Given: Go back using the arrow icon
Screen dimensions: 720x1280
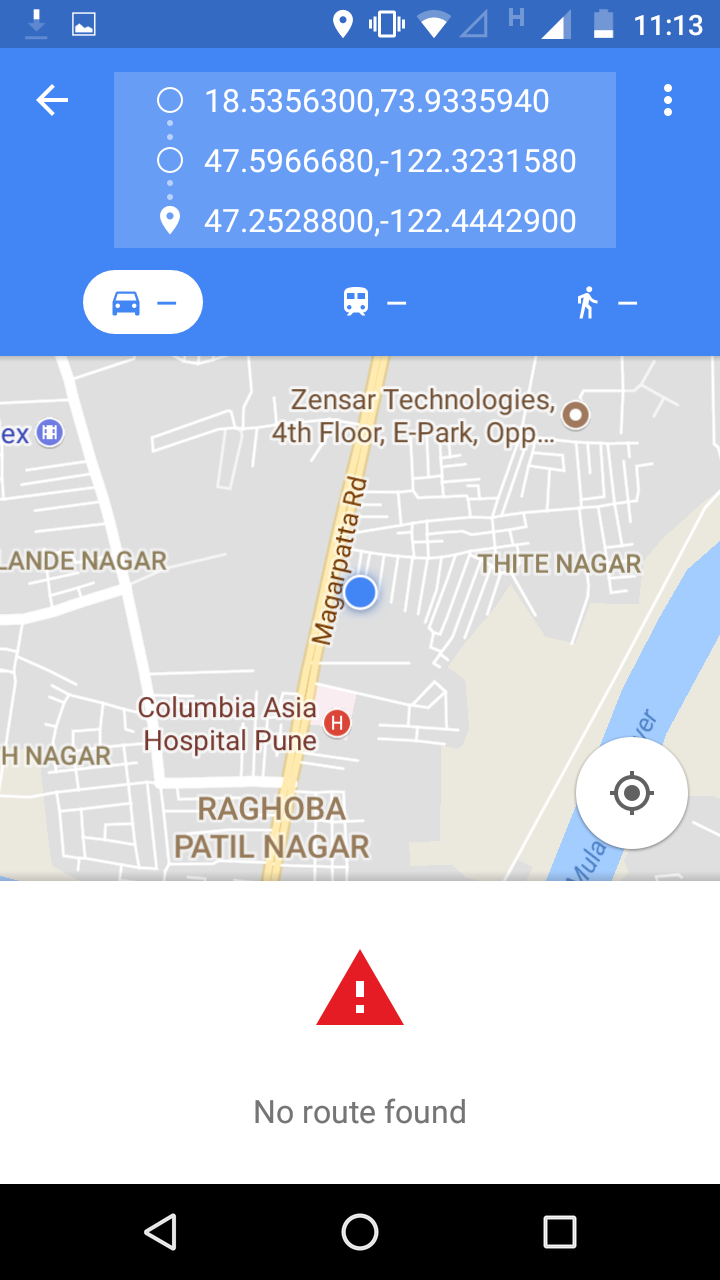Looking at the screenshot, I should tap(52, 100).
